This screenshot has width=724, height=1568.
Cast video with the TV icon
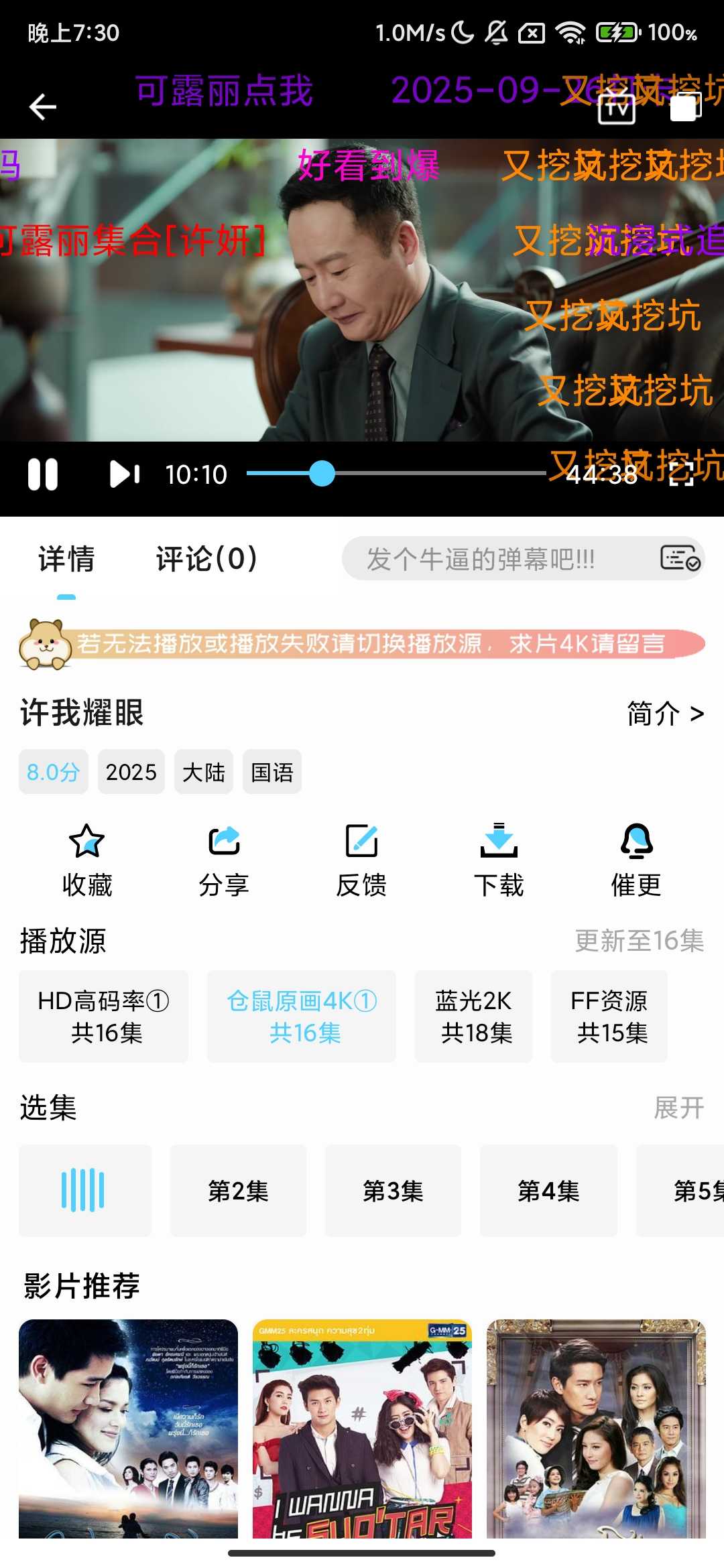[x=616, y=107]
